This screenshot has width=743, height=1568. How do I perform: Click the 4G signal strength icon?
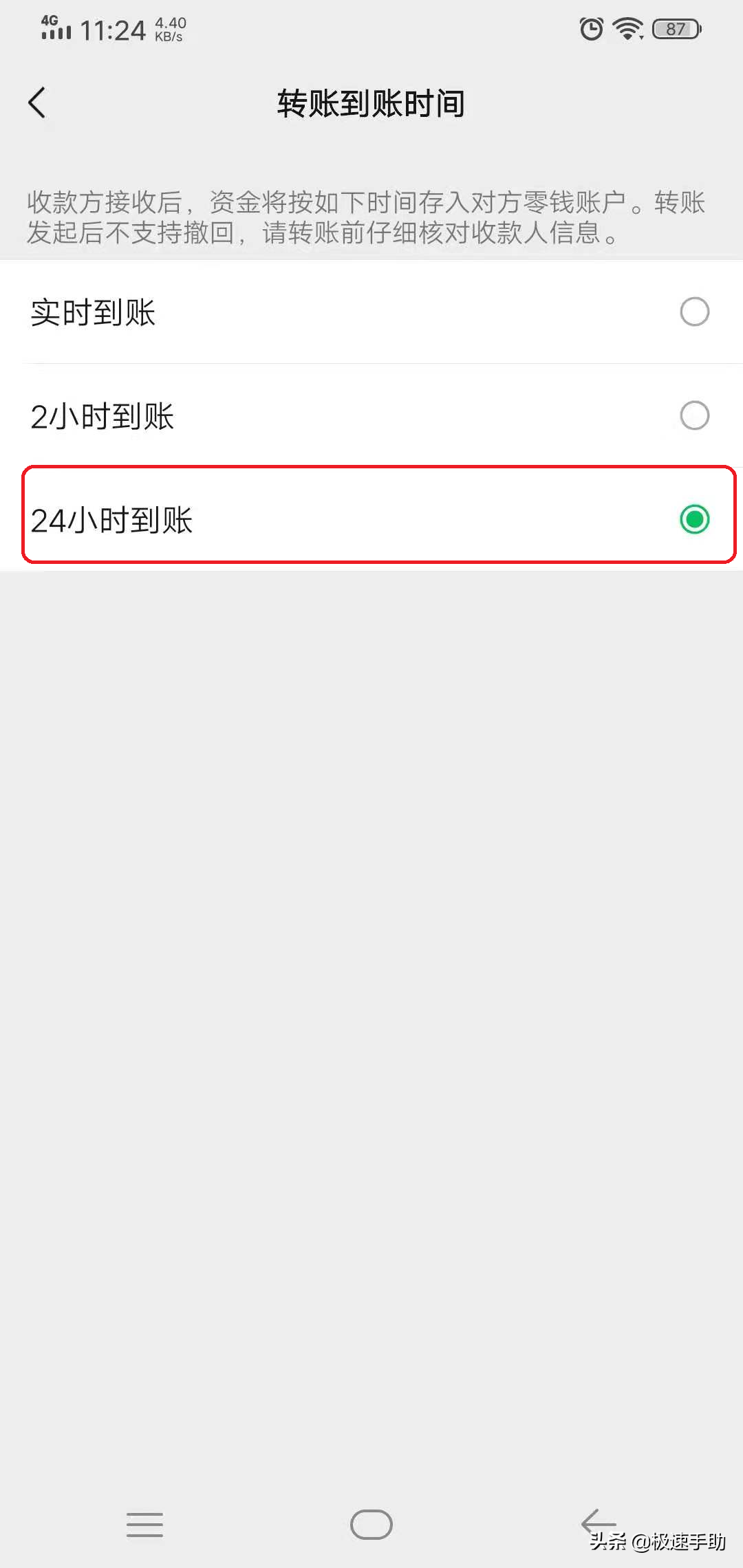[55, 28]
